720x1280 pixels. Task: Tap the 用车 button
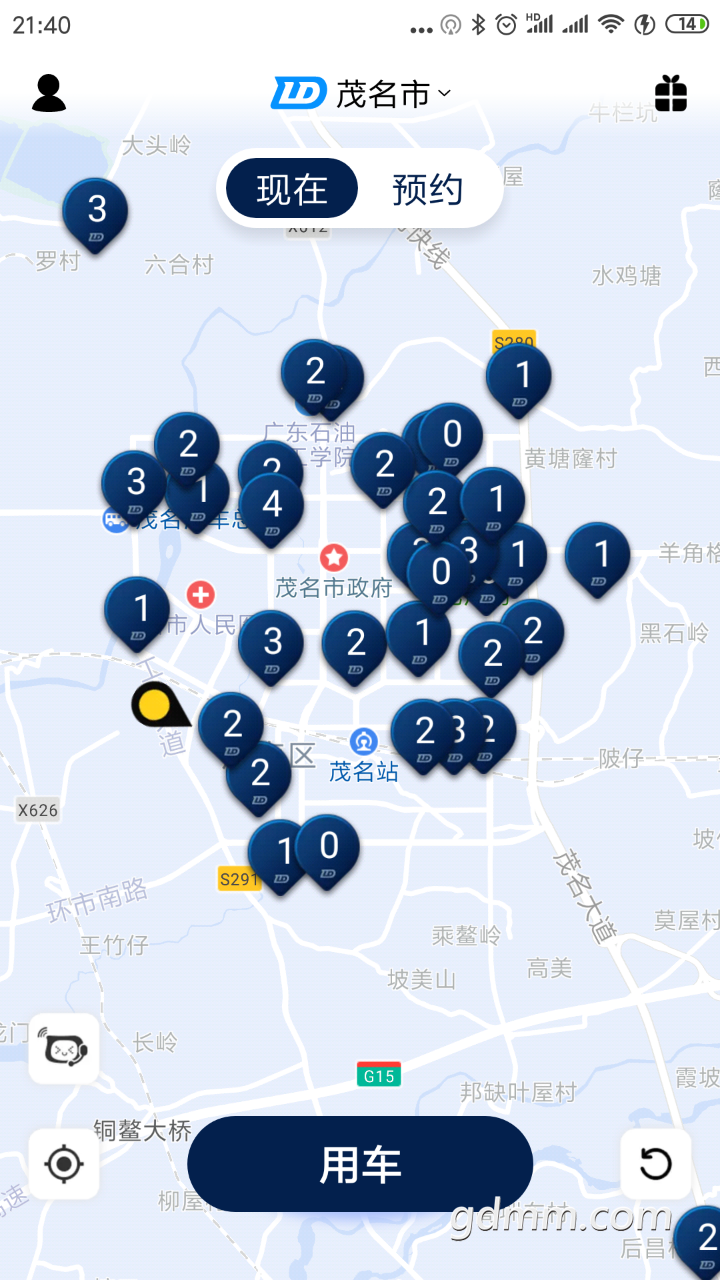[x=360, y=1164]
